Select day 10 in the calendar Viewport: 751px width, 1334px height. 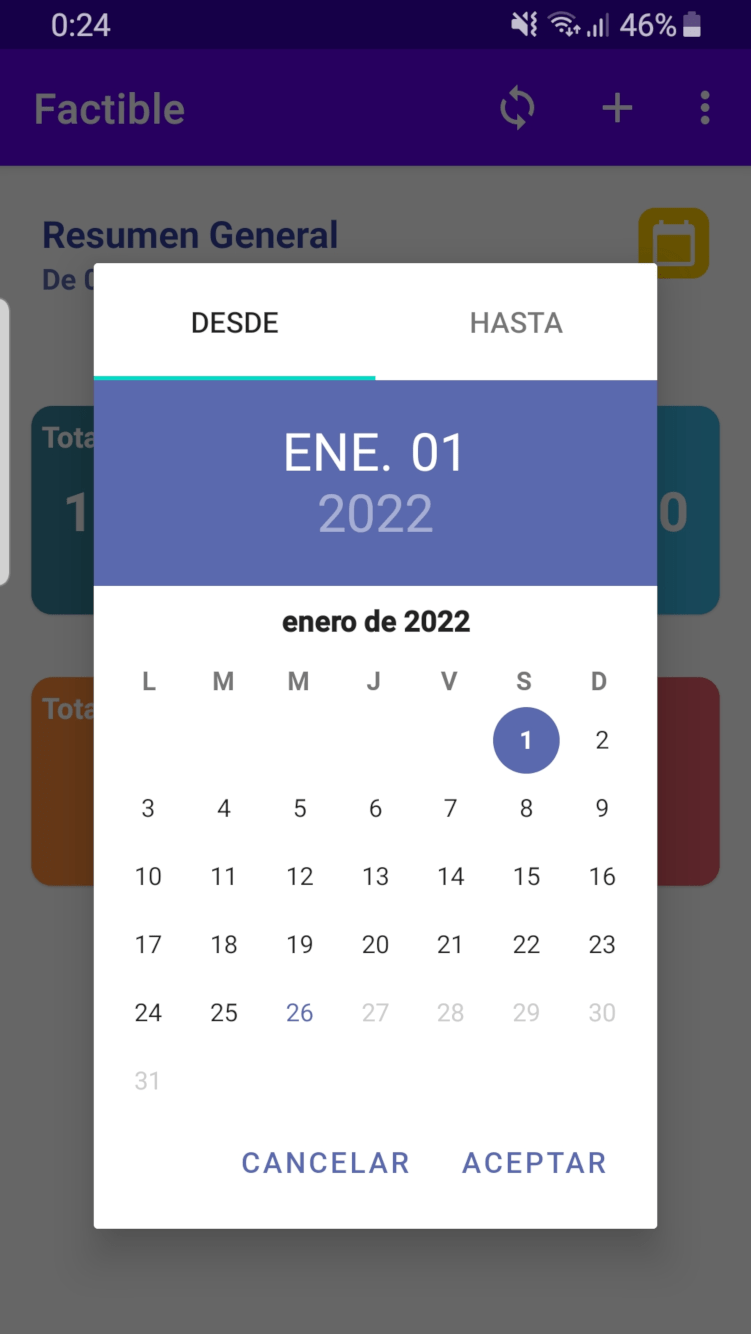pos(148,876)
